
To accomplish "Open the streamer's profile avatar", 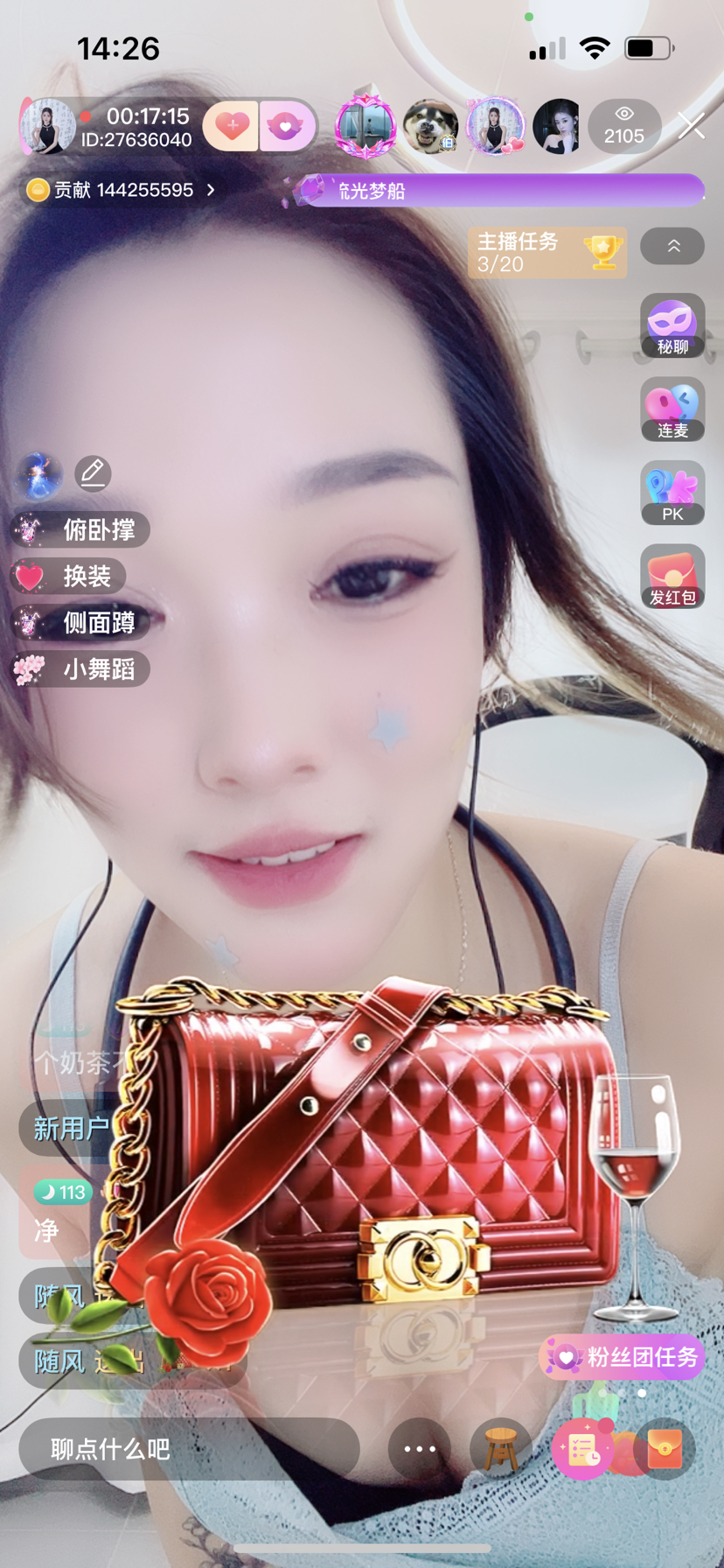I will pyautogui.click(x=49, y=127).
